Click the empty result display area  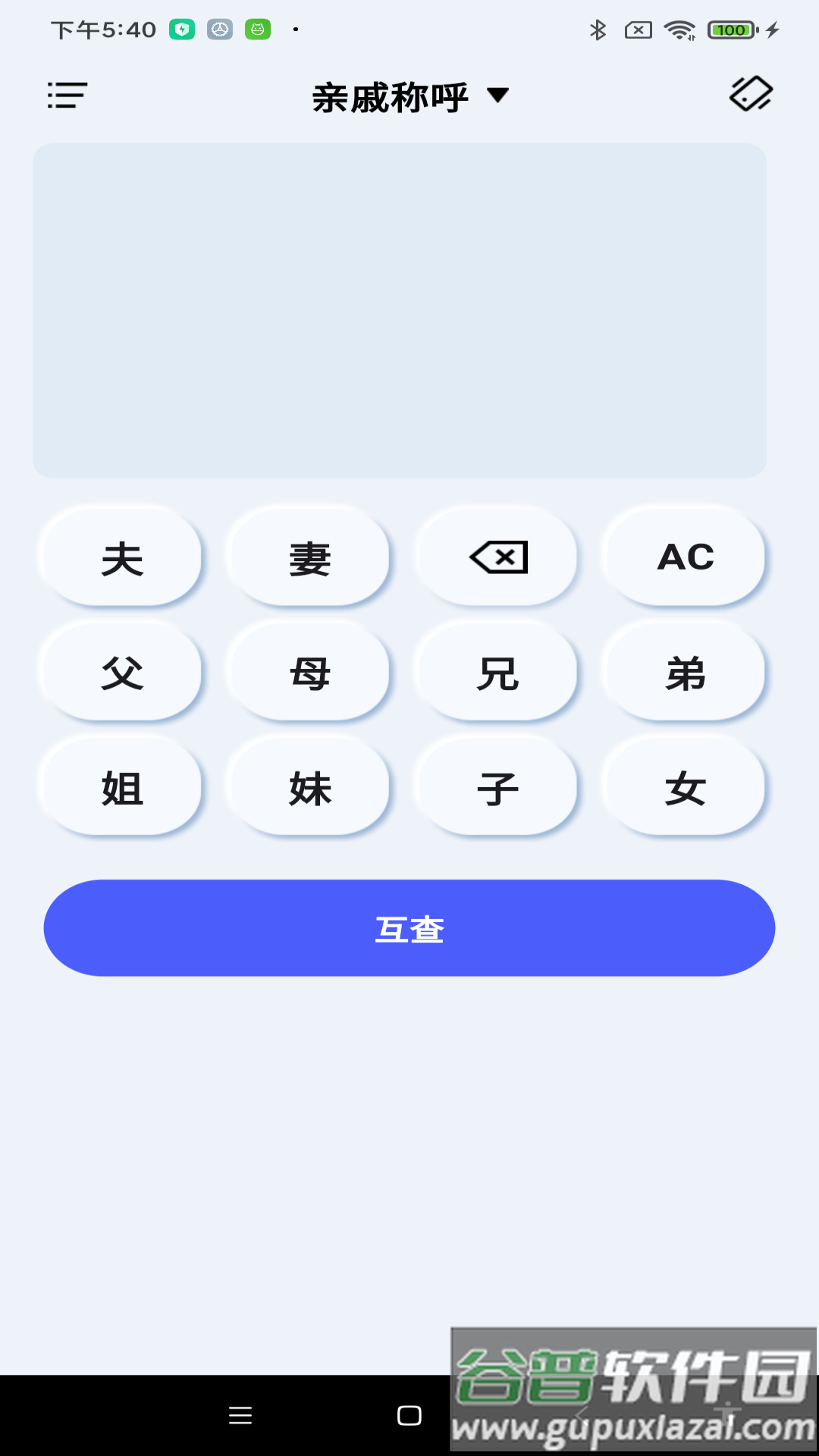click(401, 311)
